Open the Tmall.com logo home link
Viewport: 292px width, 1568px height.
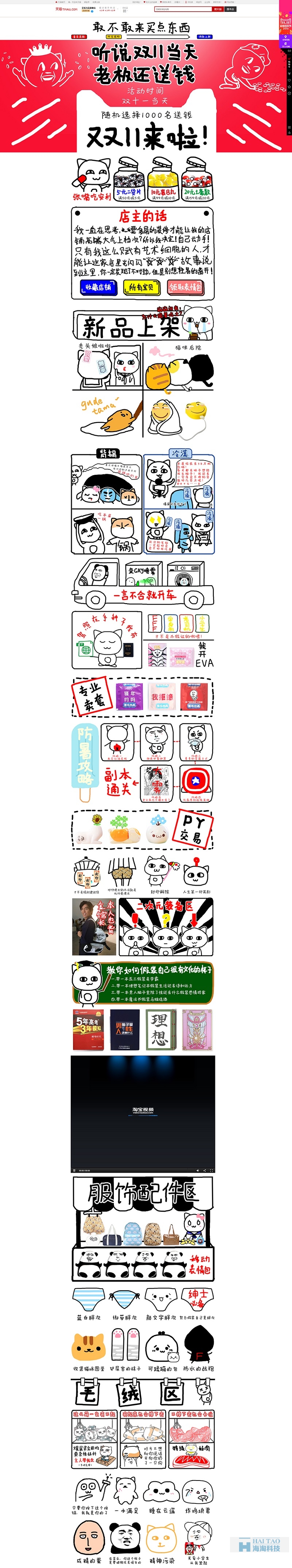pos(66,9)
